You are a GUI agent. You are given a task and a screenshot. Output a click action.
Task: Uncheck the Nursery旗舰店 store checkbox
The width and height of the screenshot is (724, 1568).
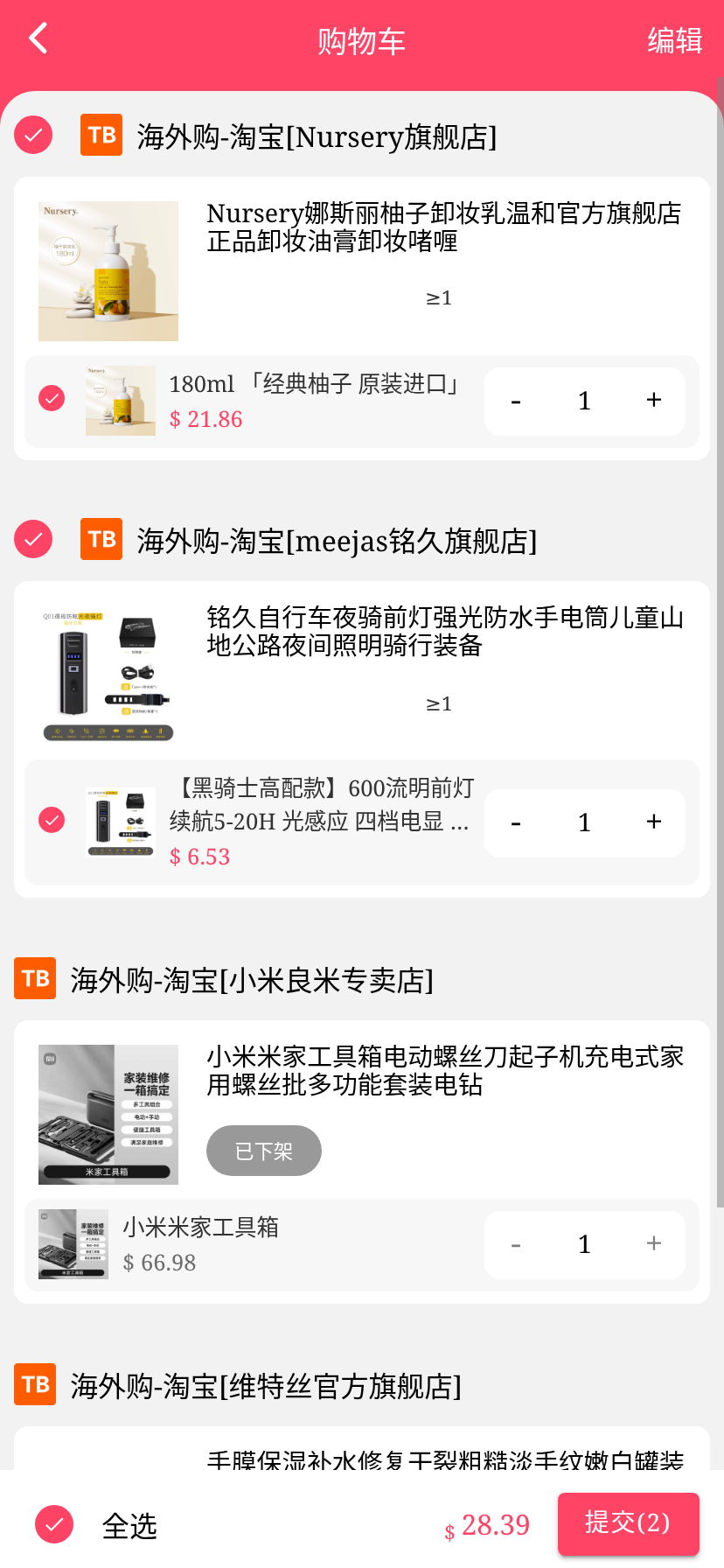click(x=33, y=135)
